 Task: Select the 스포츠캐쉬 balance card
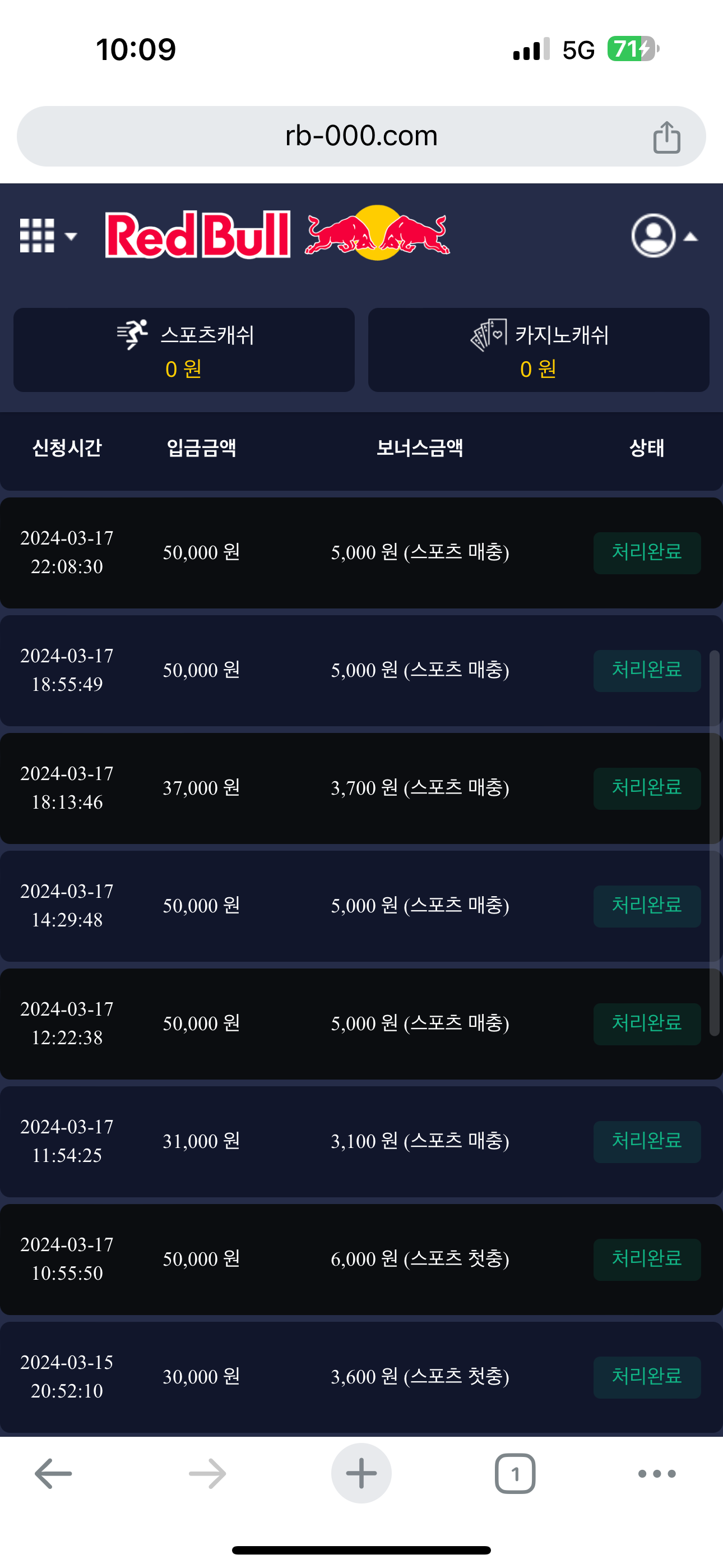[184, 350]
